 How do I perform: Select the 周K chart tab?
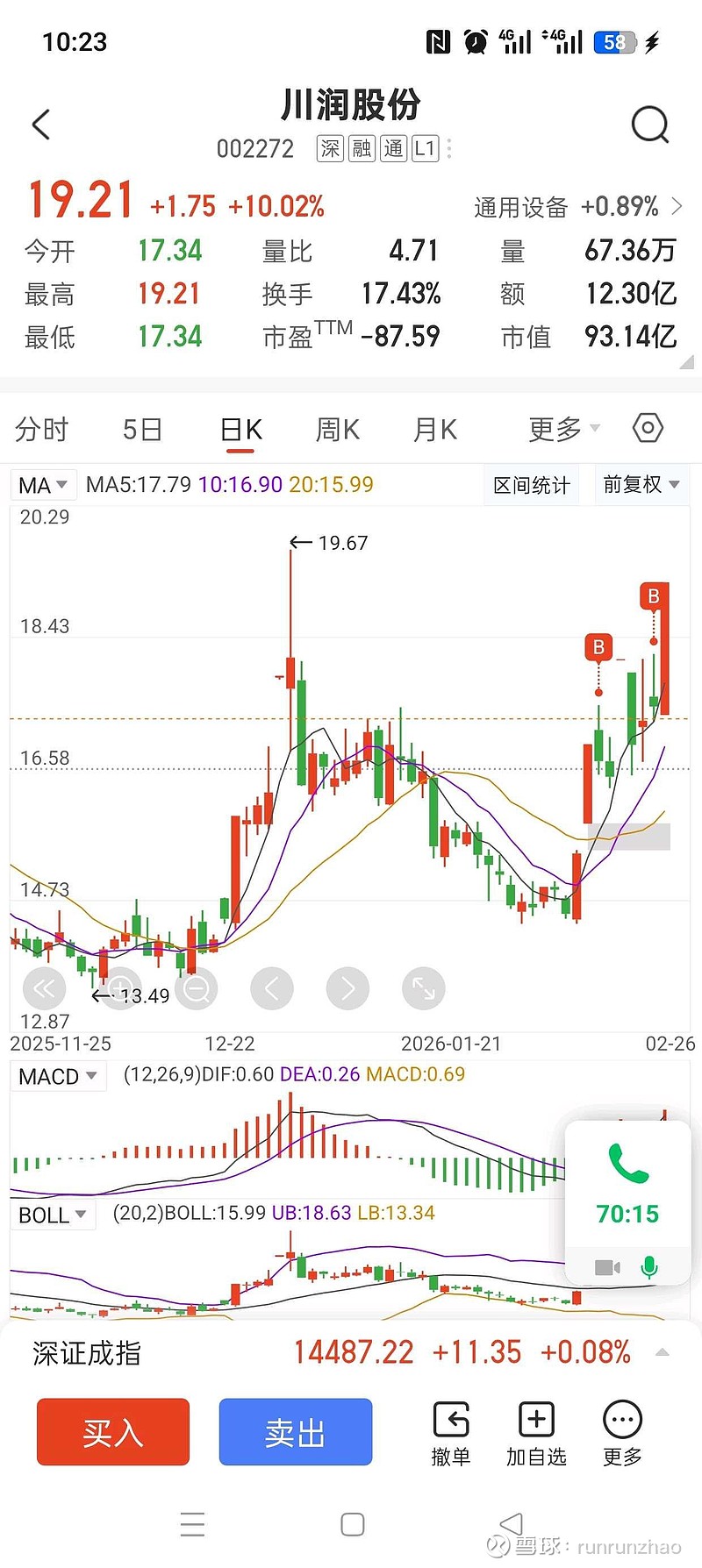point(338,430)
